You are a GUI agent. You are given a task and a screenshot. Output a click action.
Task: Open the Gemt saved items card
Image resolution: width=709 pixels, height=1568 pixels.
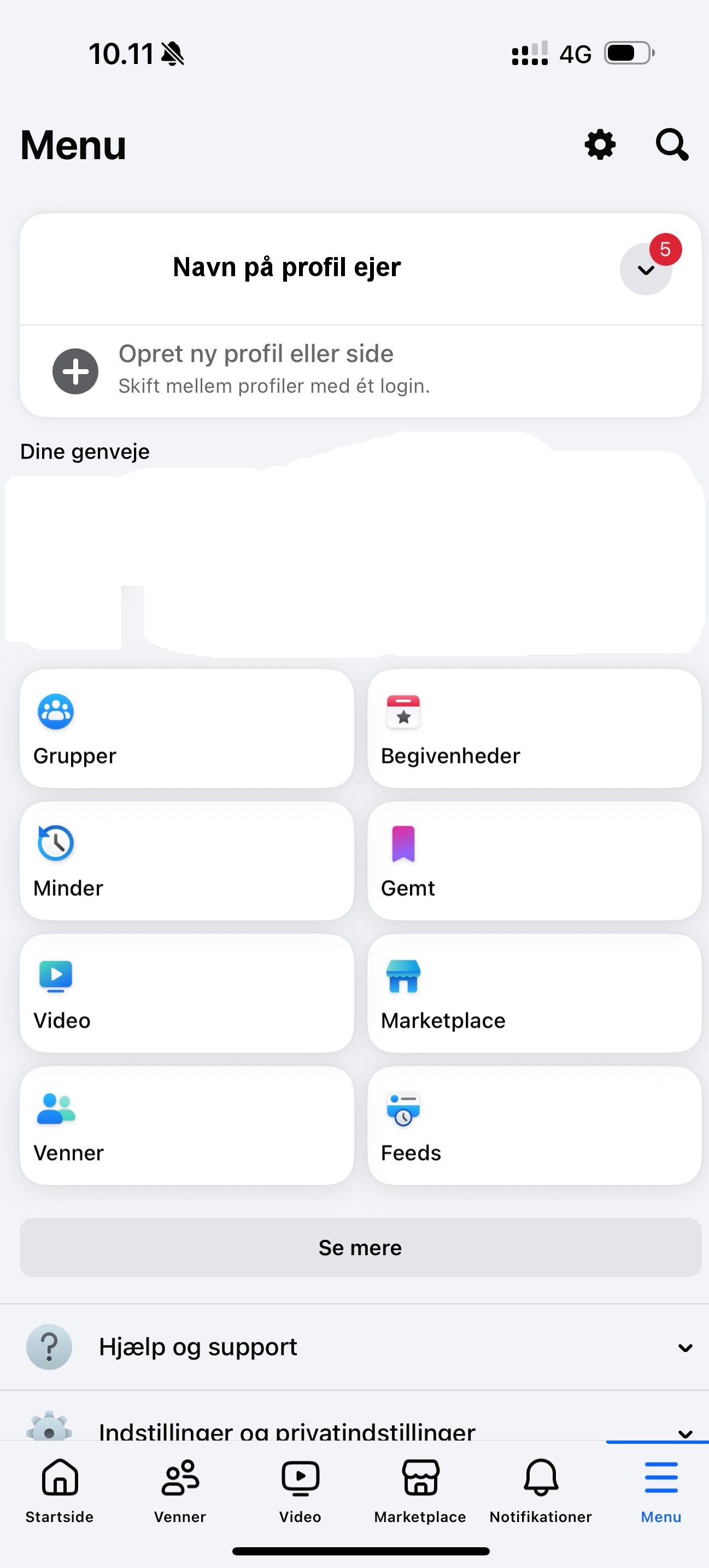(x=534, y=861)
